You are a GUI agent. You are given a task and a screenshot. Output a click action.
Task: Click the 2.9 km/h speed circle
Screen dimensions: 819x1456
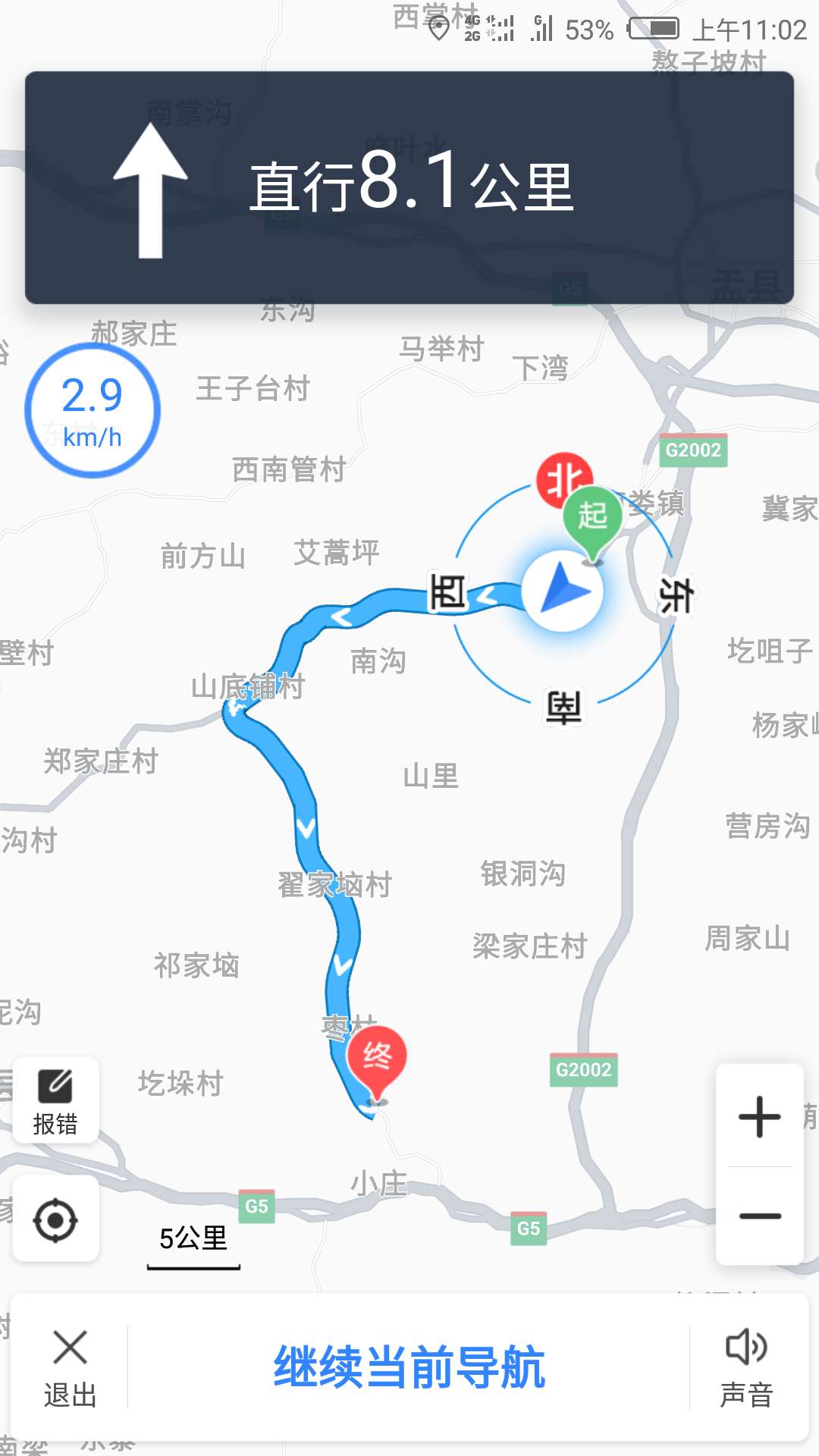(x=91, y=408)
